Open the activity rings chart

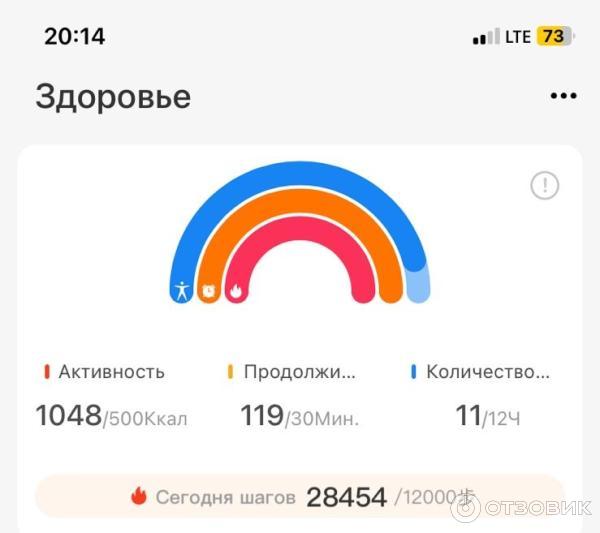point(299,235)
